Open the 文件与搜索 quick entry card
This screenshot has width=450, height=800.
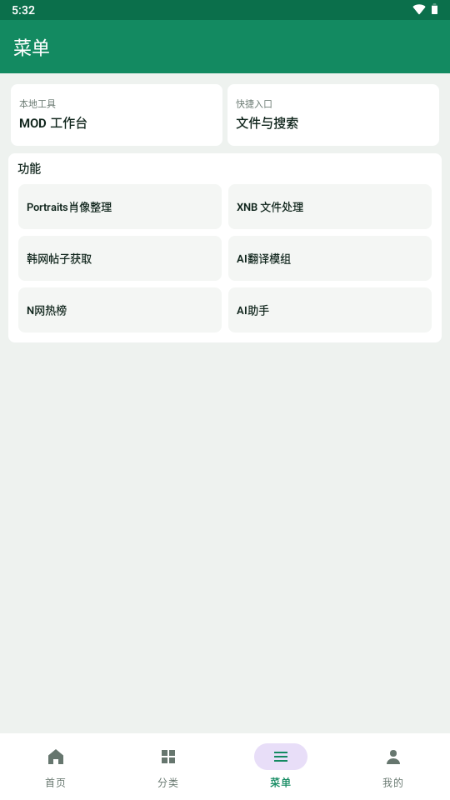333,115
